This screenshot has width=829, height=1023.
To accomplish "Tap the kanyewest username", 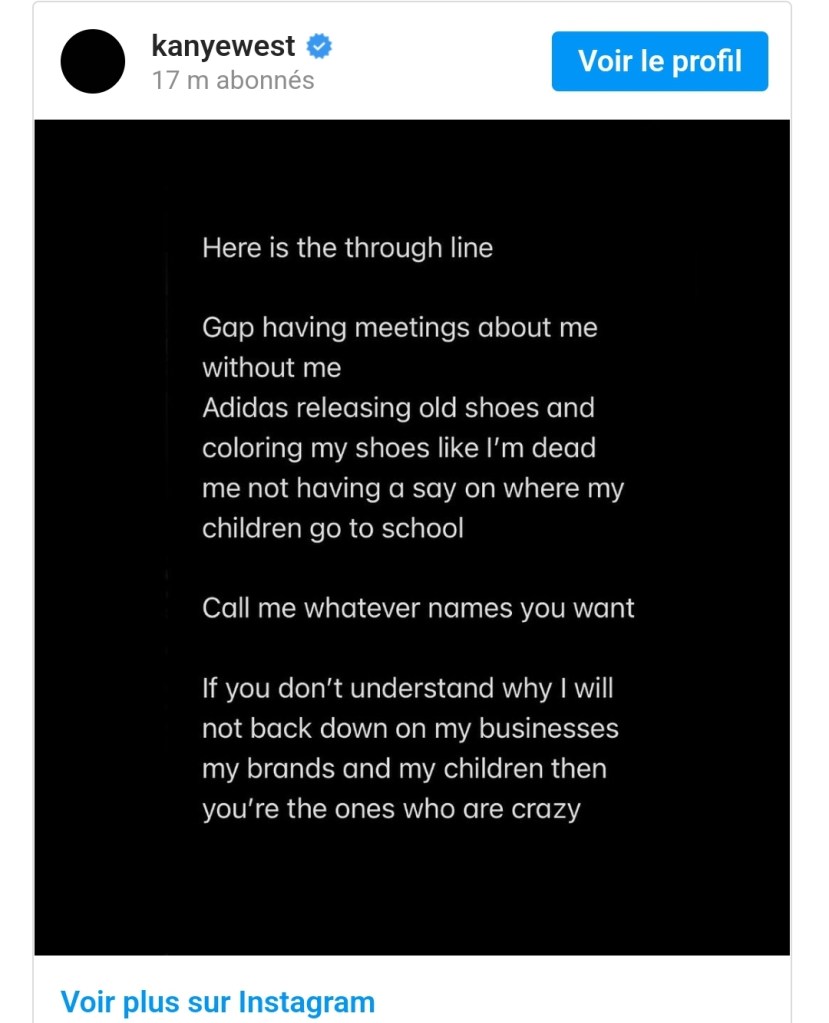I will (x=223, y=46).
